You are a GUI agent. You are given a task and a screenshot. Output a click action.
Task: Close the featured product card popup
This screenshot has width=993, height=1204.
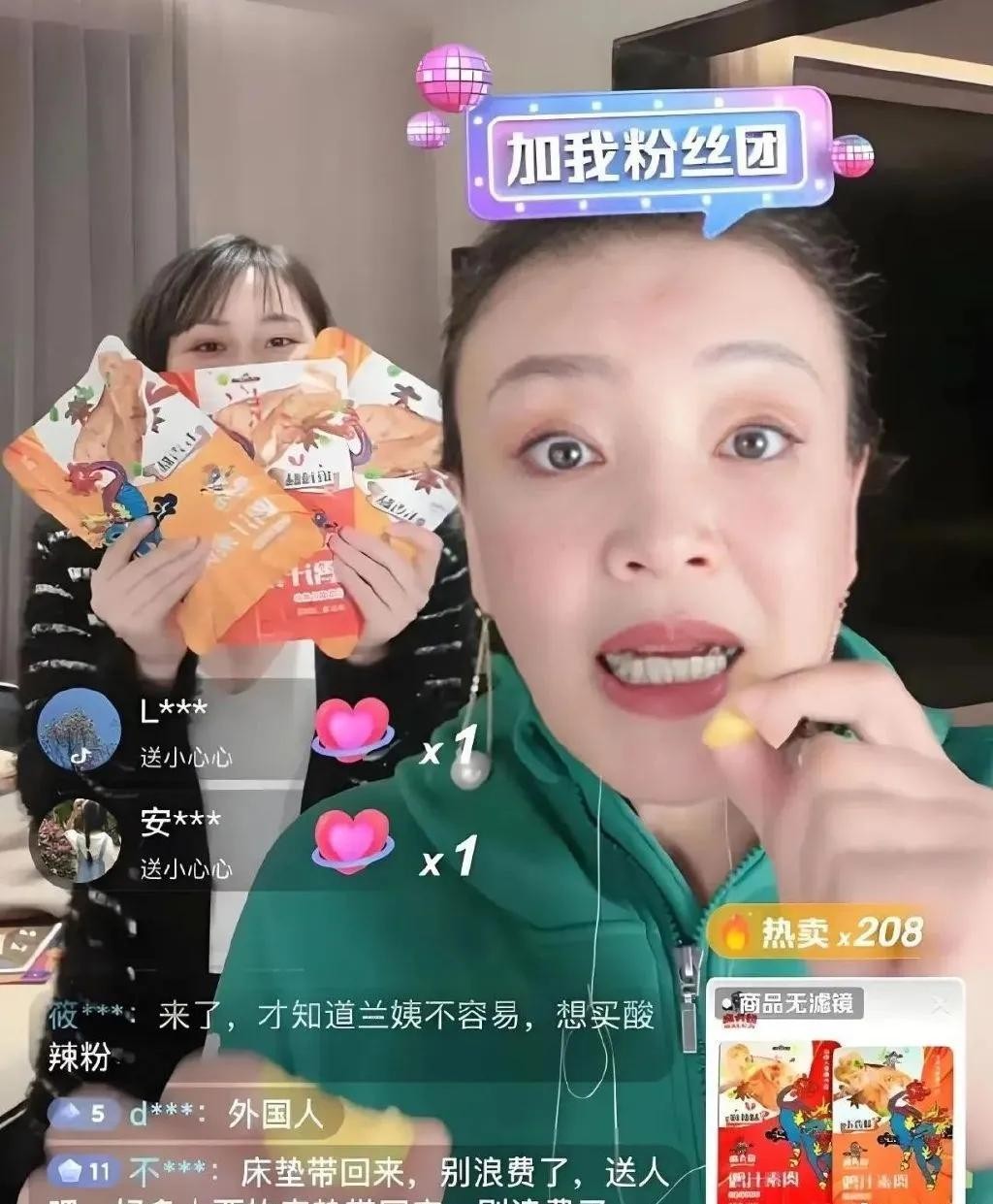pos(939,1006)
